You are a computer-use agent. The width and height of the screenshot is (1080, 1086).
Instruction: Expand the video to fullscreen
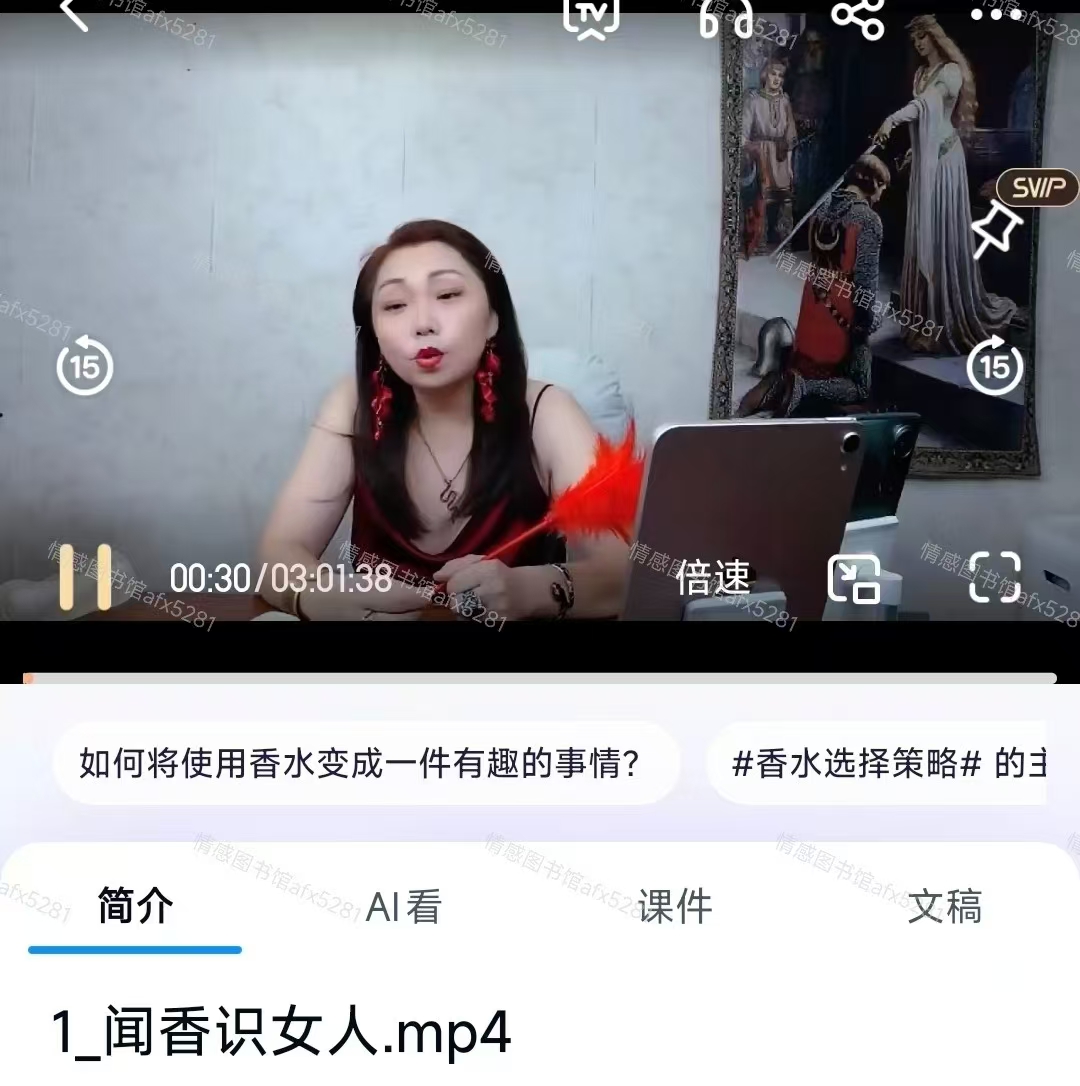click(995, 578)
